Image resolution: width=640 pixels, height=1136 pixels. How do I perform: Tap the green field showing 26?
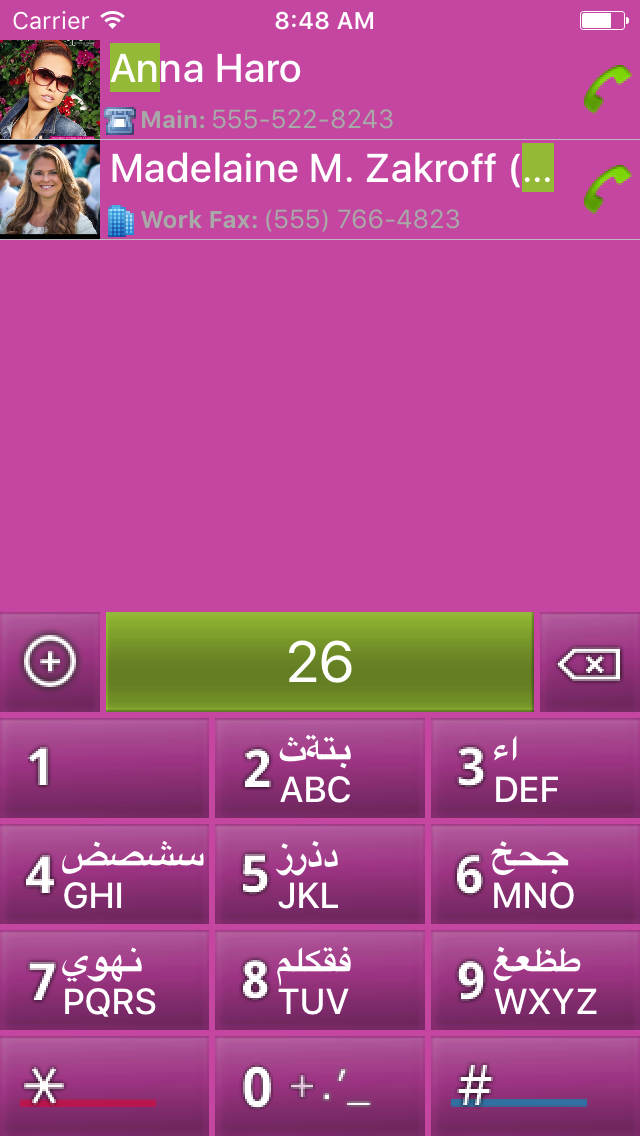(320, 662)
